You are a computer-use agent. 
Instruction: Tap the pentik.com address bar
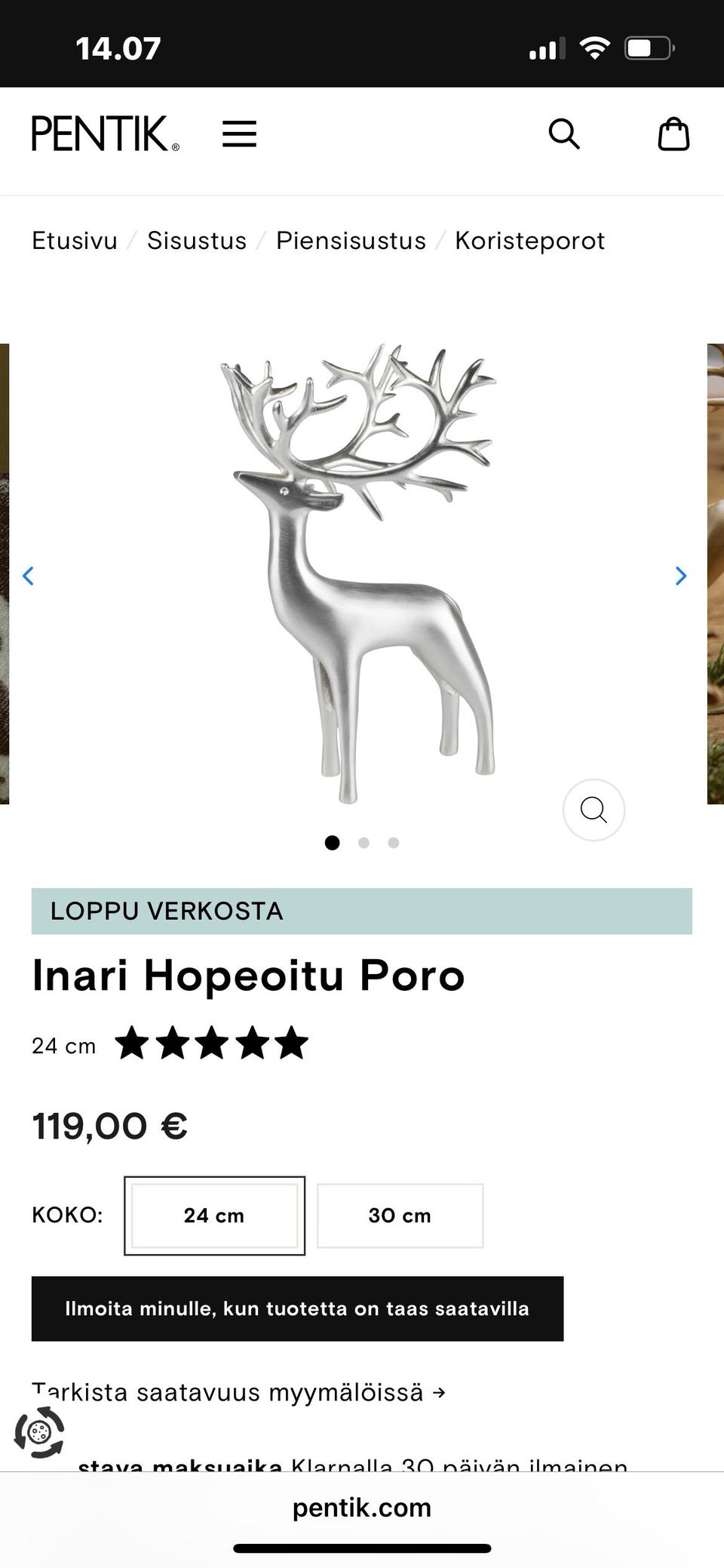coord(362,1508)
